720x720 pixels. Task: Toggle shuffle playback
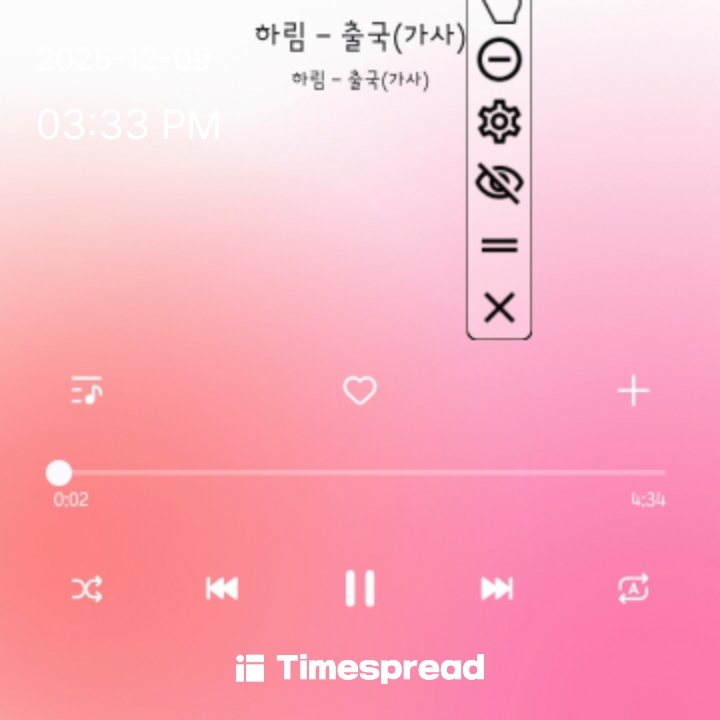tap(87, 589)
